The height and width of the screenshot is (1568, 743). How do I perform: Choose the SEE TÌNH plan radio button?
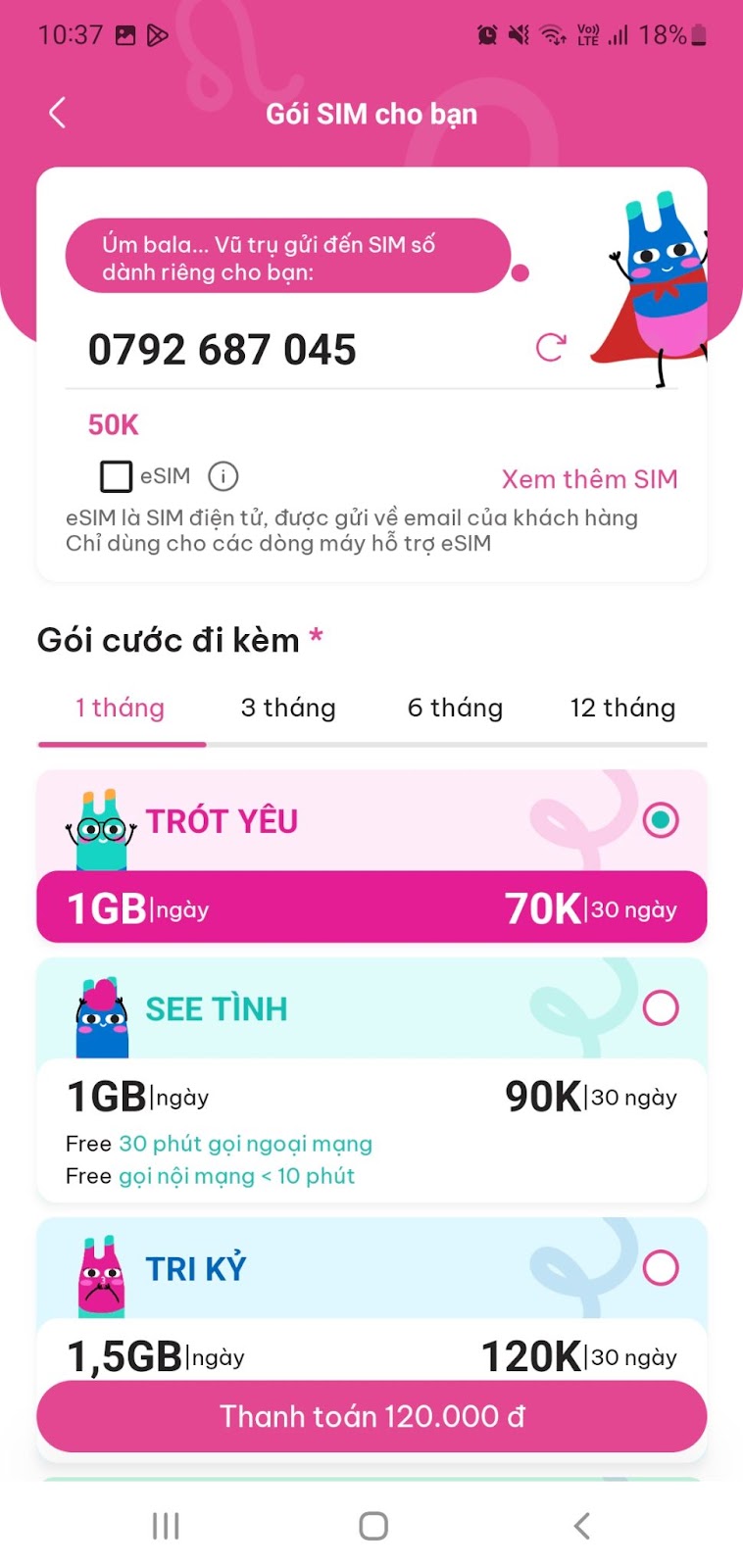[661, 1007]
